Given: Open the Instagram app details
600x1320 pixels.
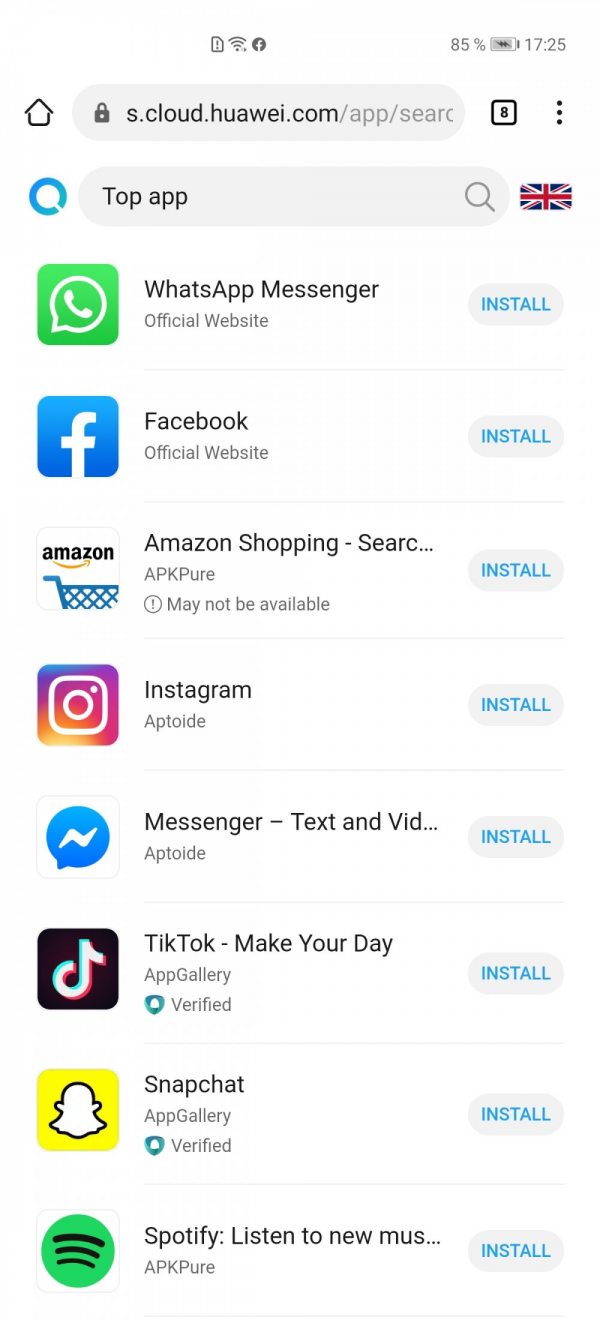Looking at the screenshot, I should click(198, 691).
